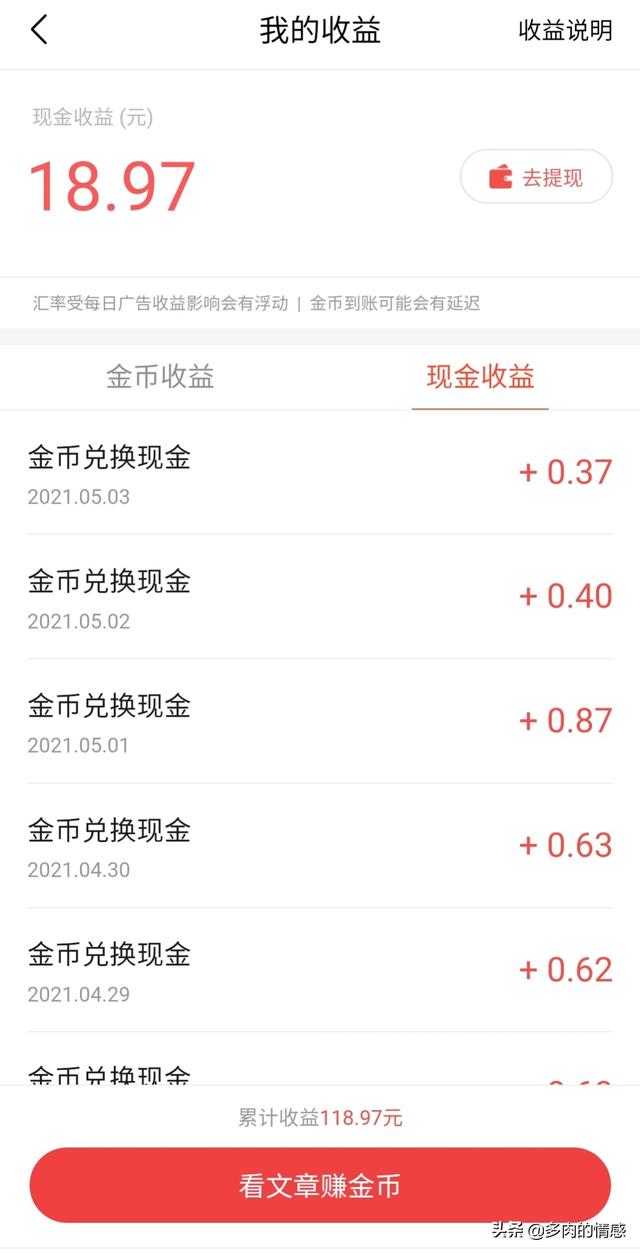Tap 去提现 to withdraw cash
The height and width of the screenshot is (1253, 640).
tap(536, 178)
